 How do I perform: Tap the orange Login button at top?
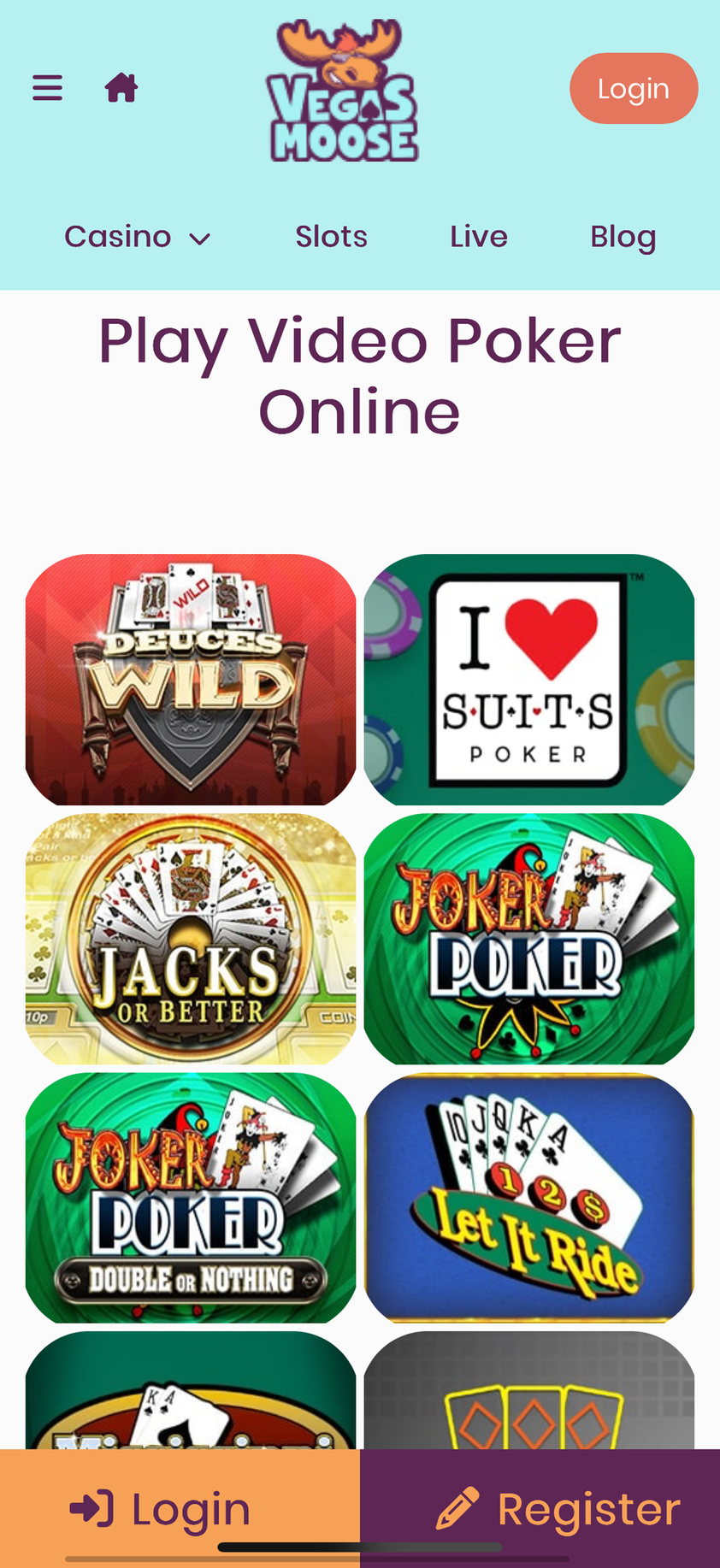(633, 88)
